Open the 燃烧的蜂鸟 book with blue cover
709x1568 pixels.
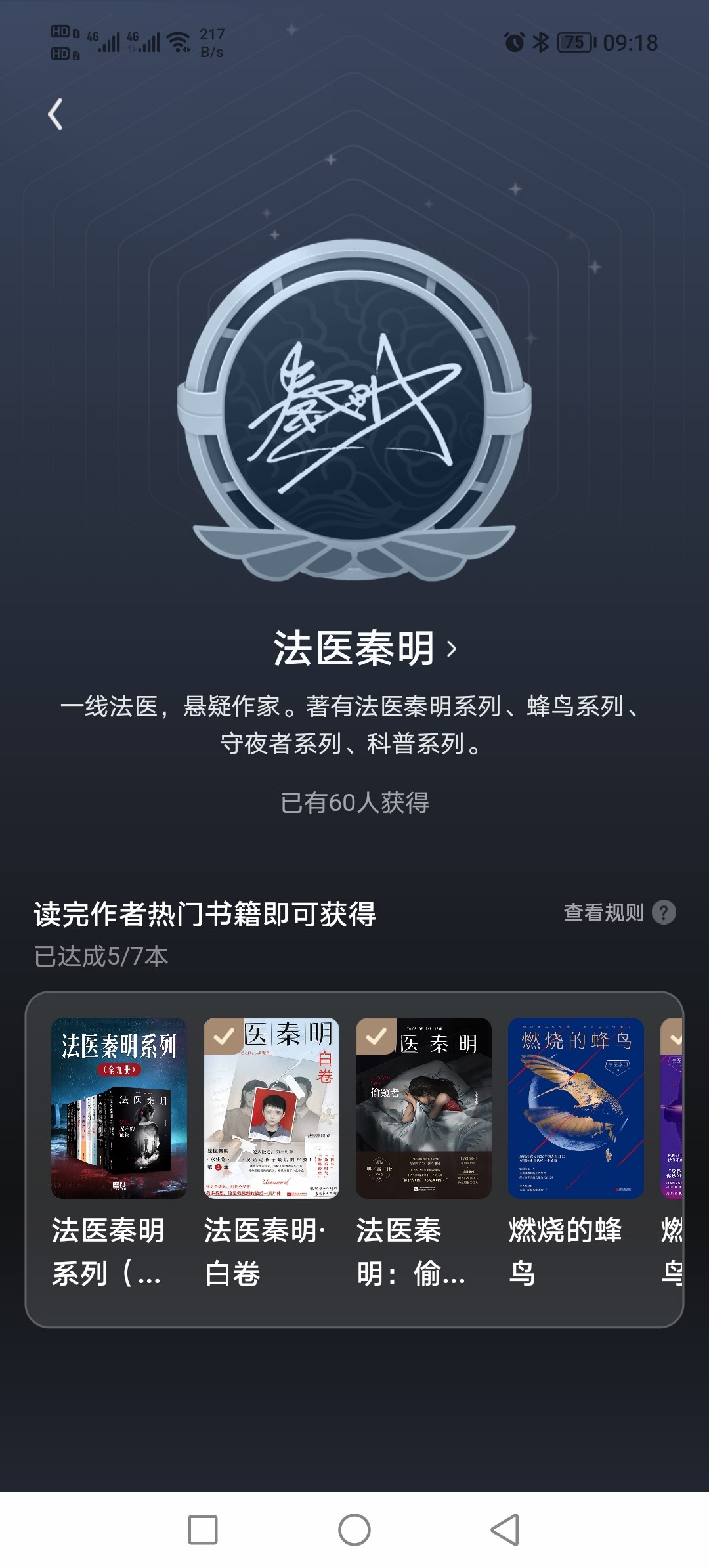[576, 1154]
